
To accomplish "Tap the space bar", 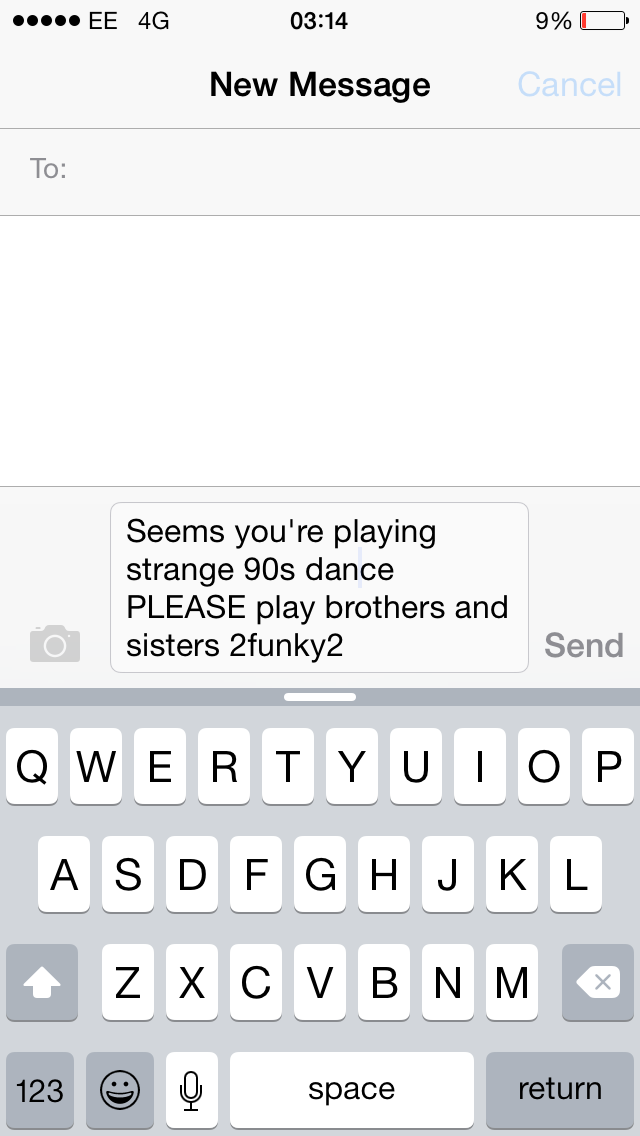I will pos(351,1089).
